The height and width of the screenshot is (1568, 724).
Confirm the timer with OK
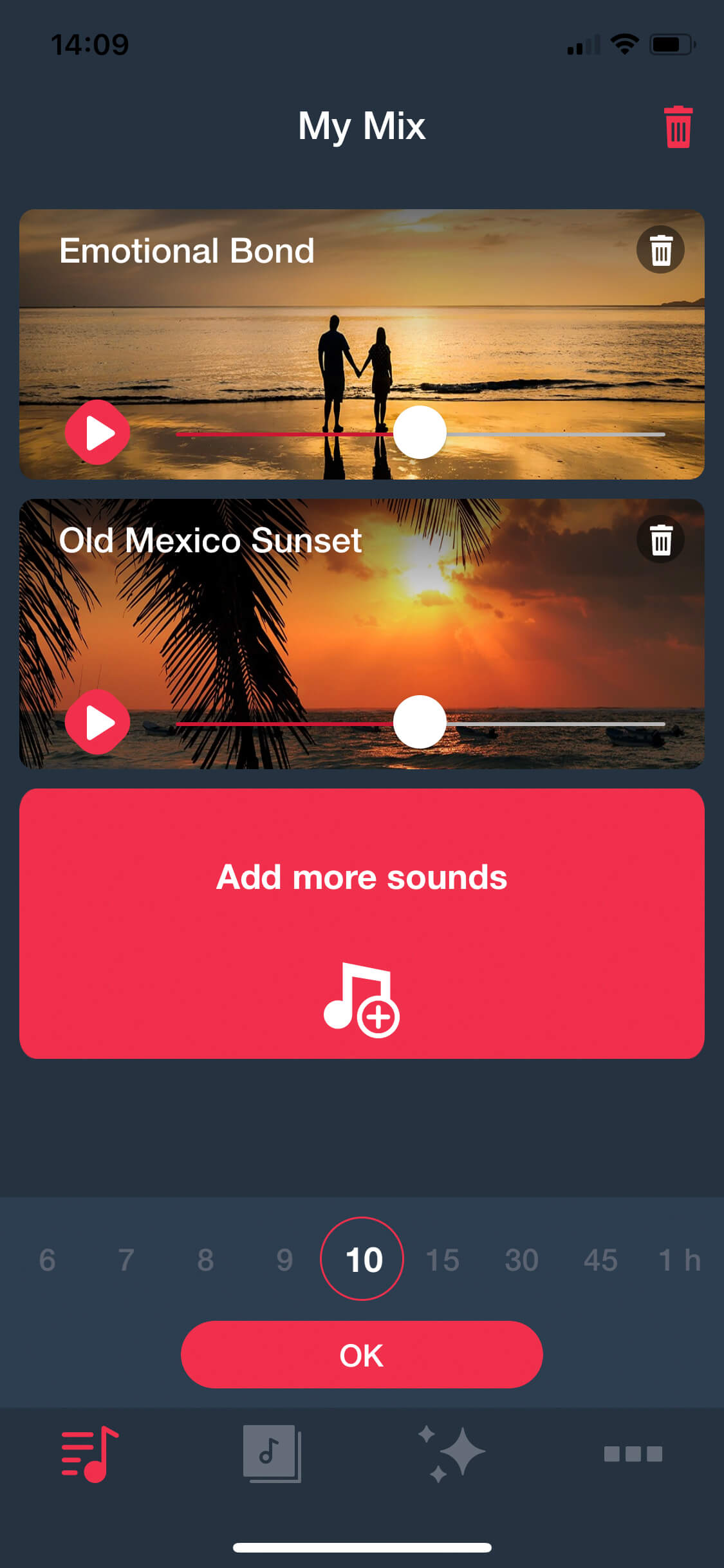(x=362, y=1355)
